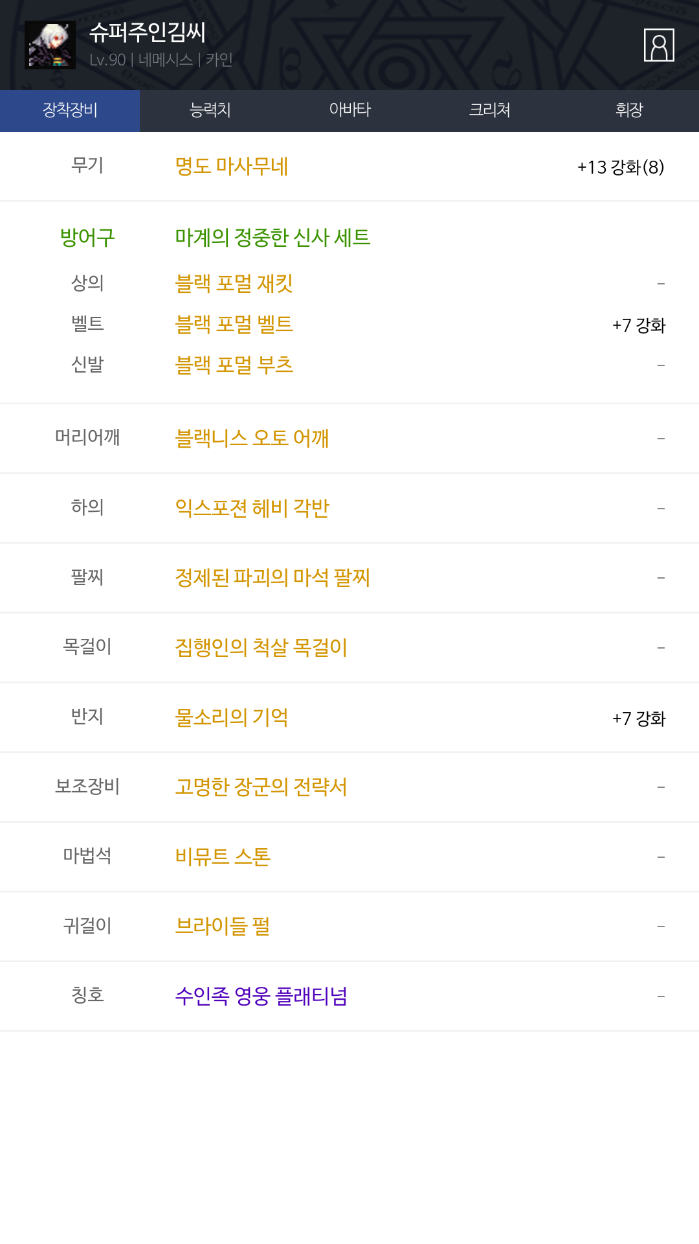Select the 크리쳐 tab
699x1244 pixels.
pyautogui.click(x=490, y=110)
